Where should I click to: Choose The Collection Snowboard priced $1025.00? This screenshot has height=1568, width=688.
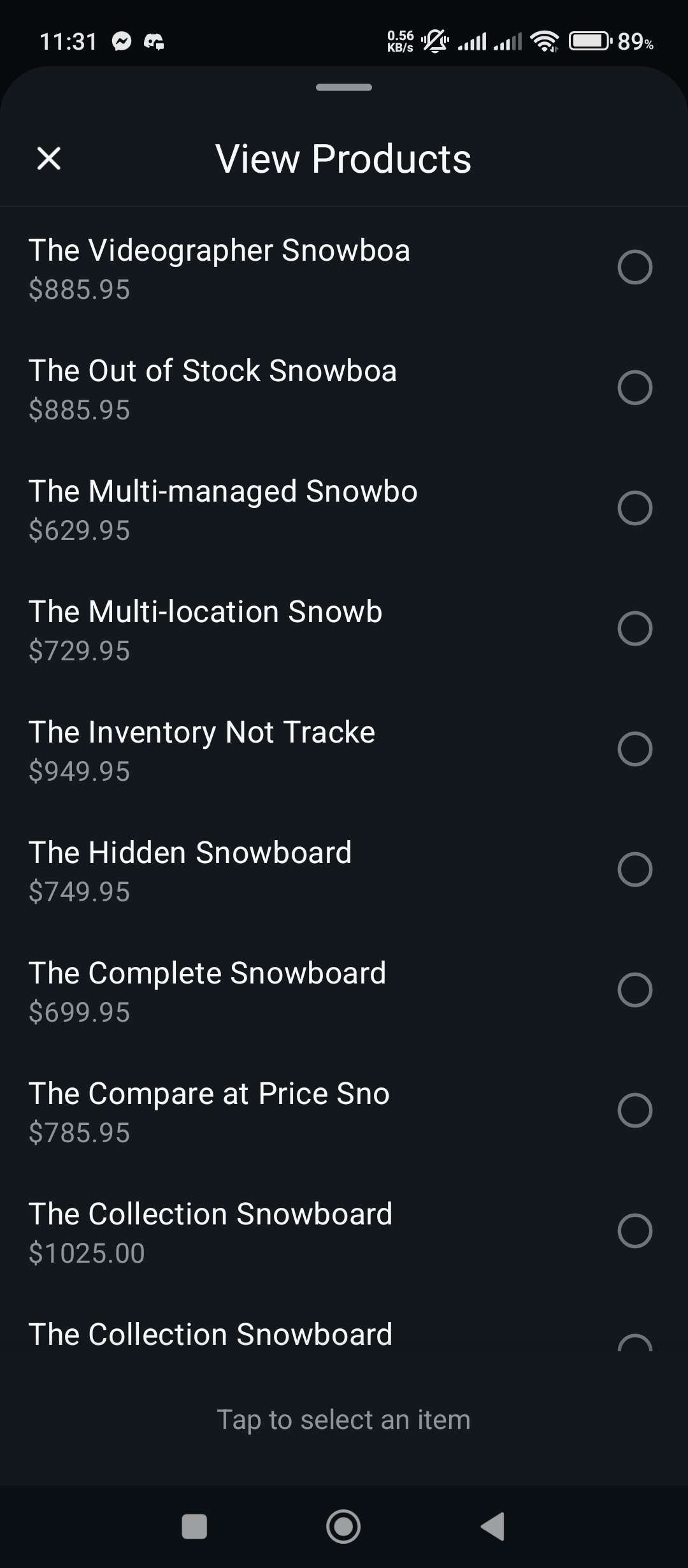coord(635,1231)
